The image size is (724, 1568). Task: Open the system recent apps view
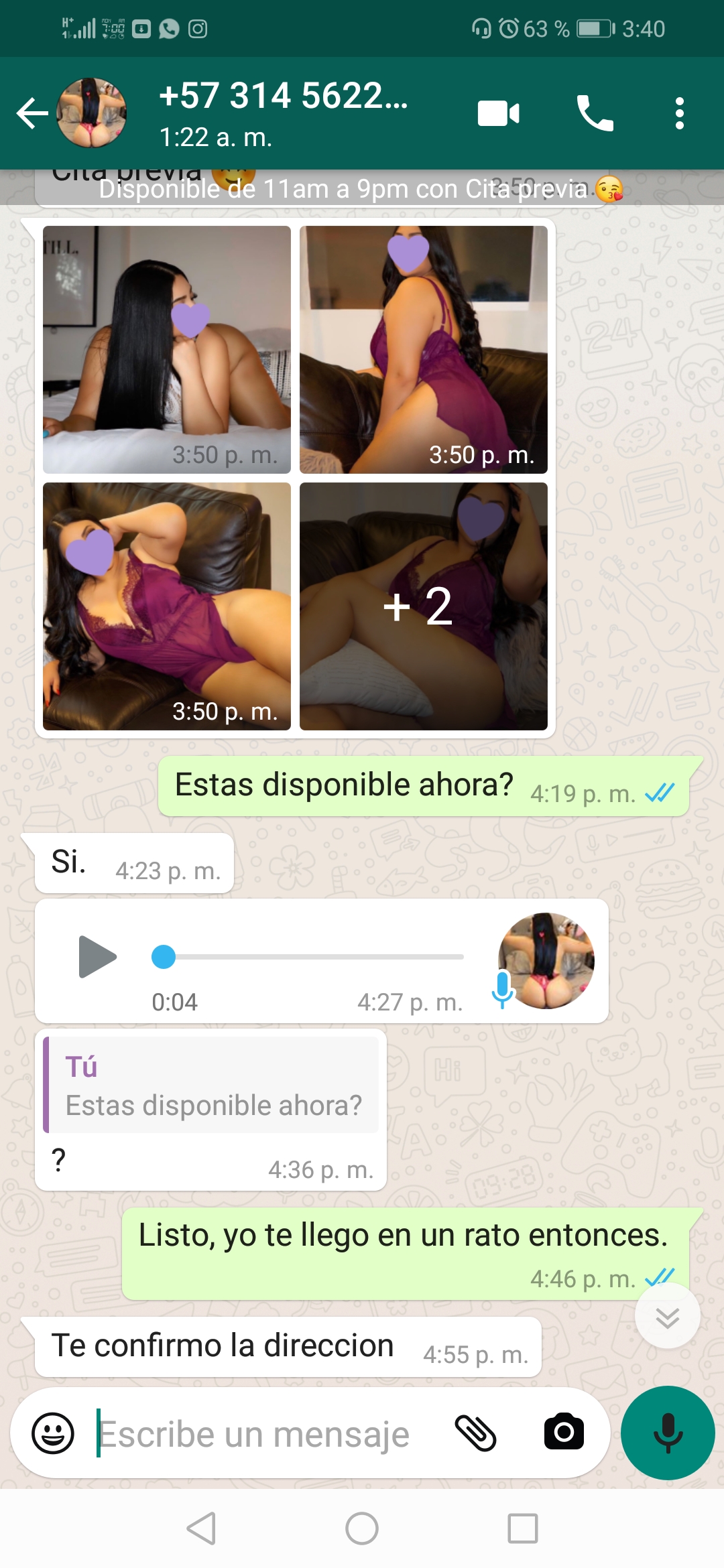523,1528
